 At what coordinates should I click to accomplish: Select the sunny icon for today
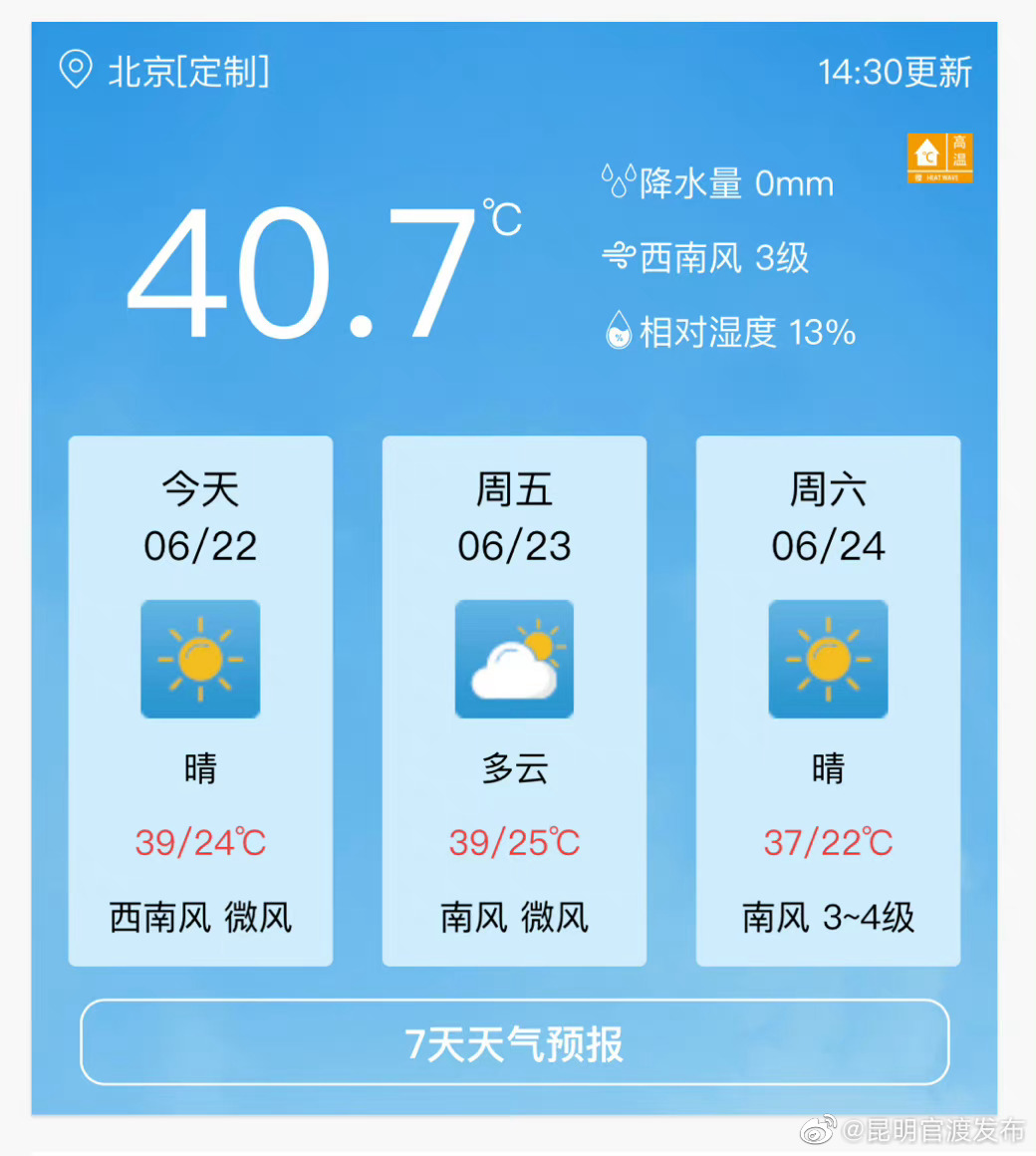(x=199, y=658)
